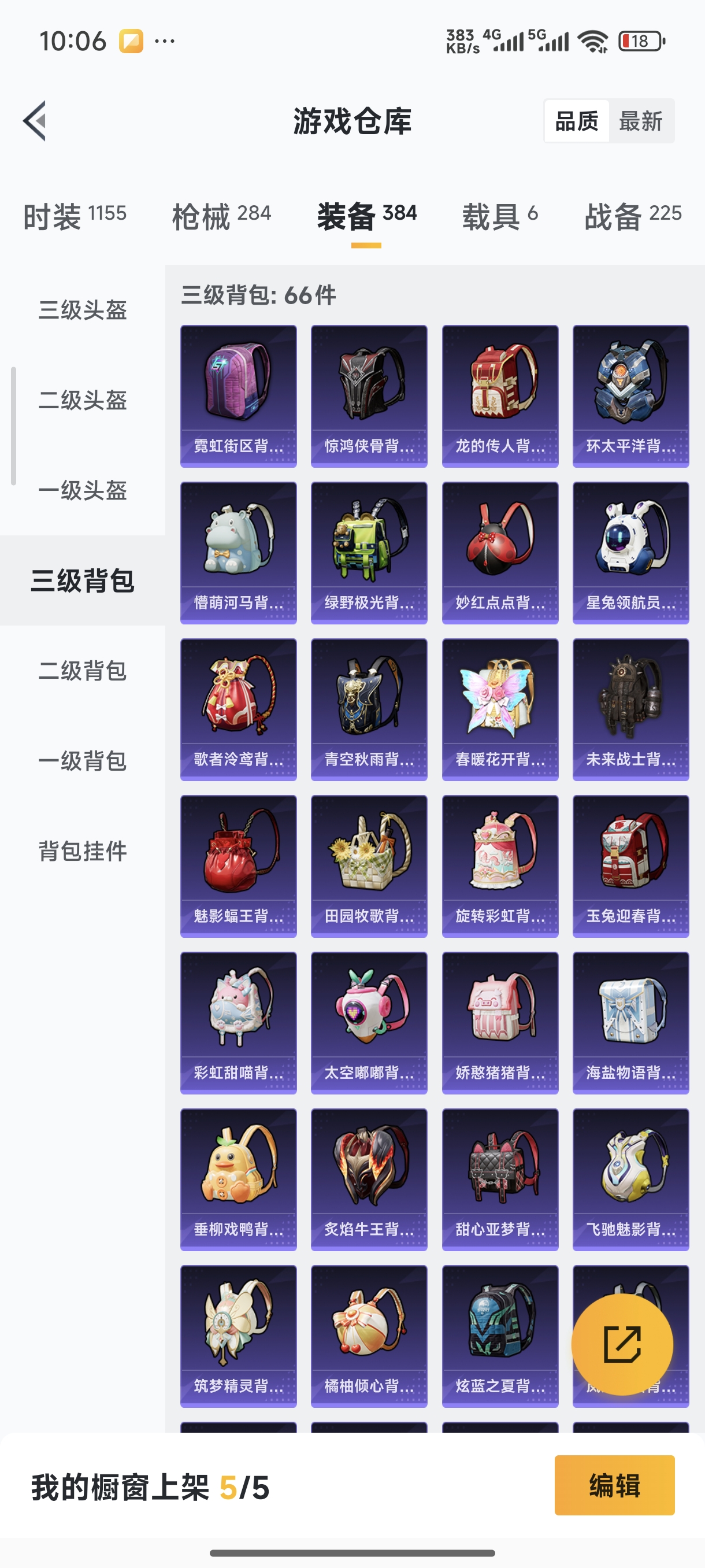This screenshot has width=705, height=1568.
Task: Select 三级头盔 in the side list
Action: pos(83,310)
